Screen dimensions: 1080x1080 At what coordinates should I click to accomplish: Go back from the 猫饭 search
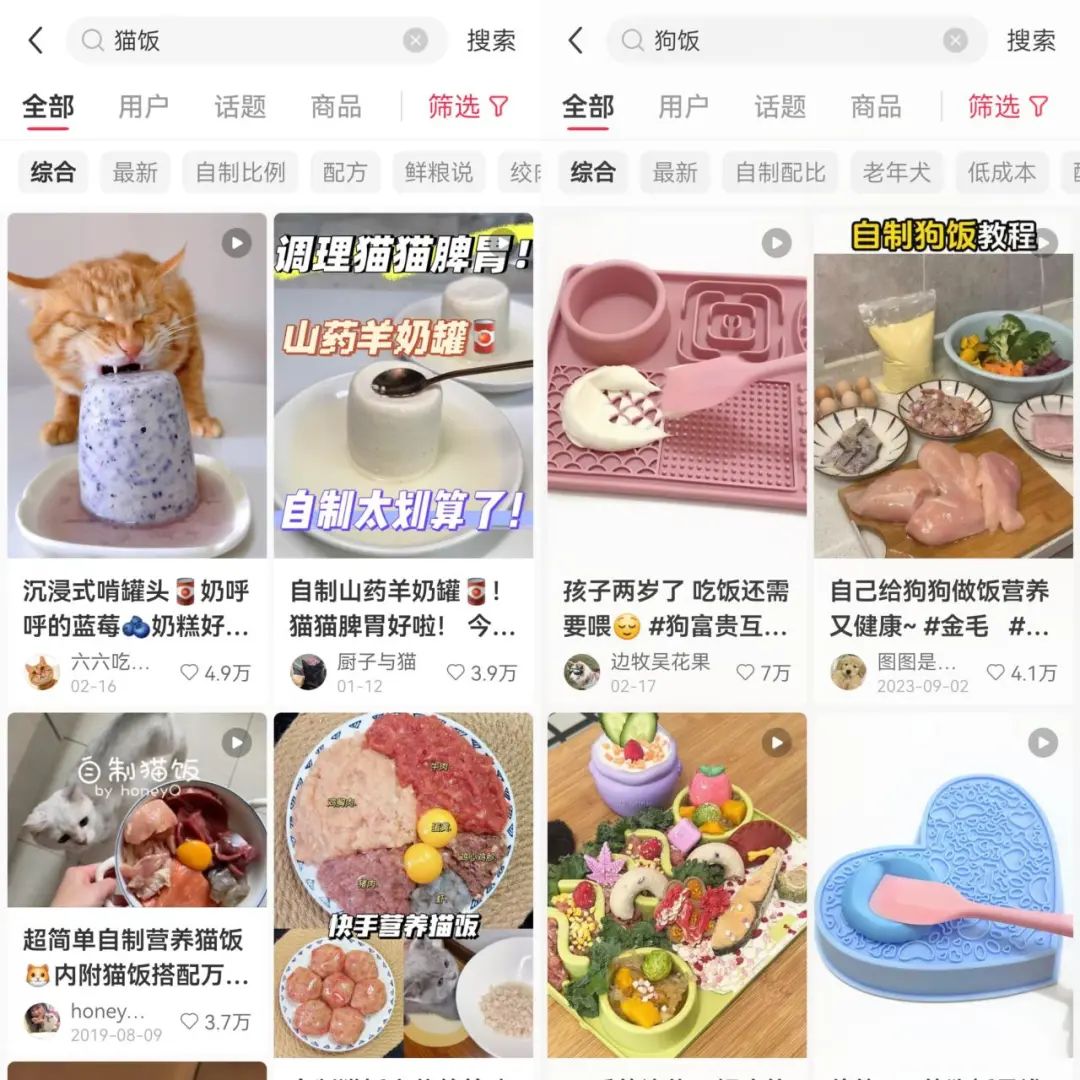click(x=36, y=41)
